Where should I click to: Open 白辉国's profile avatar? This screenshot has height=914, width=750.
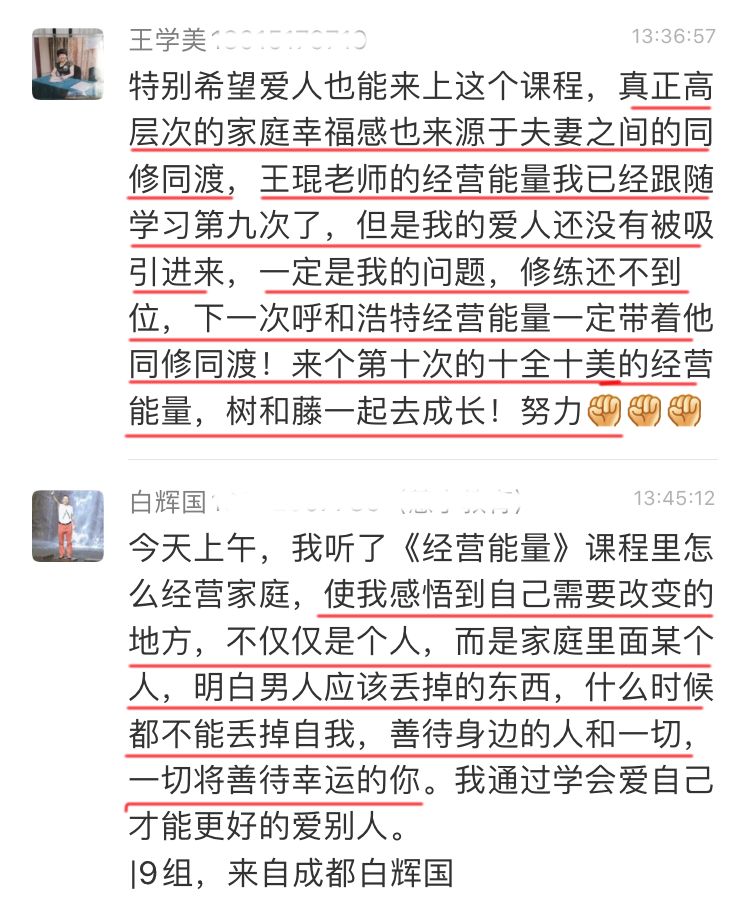(67, 525)
